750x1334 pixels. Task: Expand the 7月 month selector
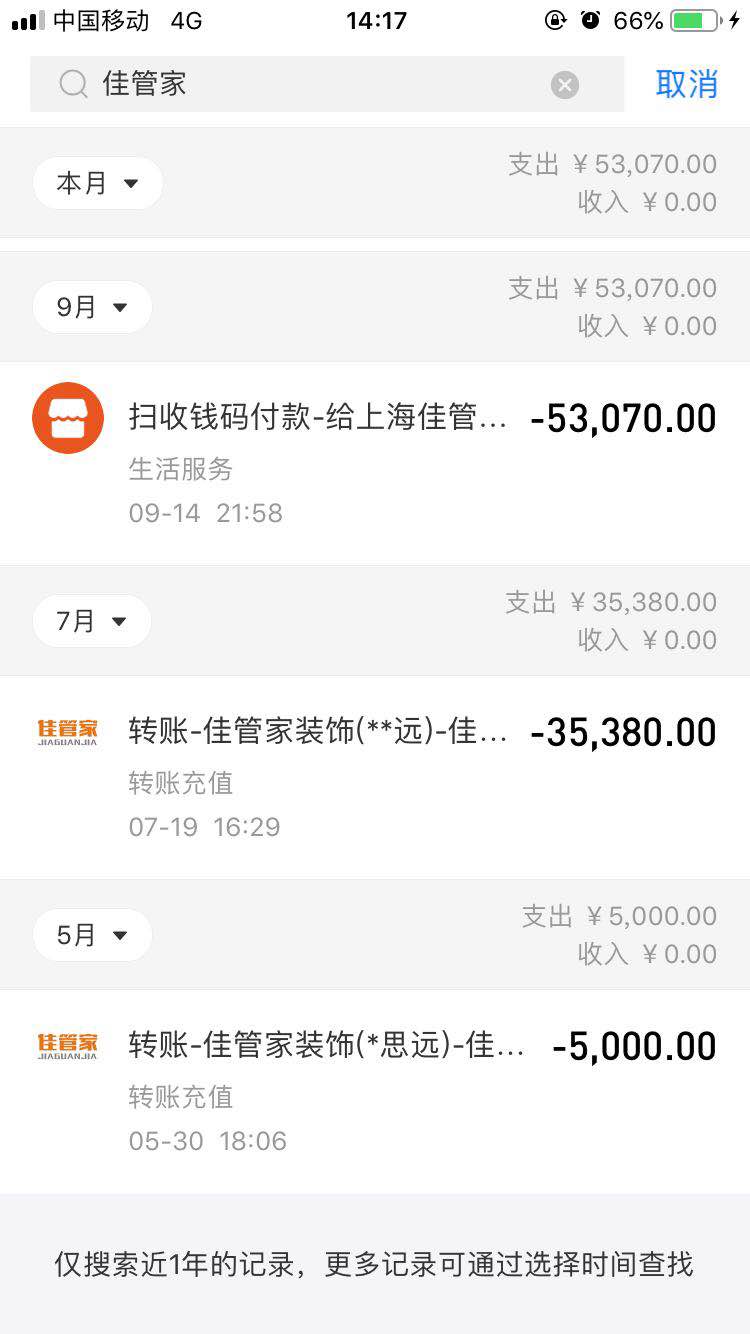[92, 621]
